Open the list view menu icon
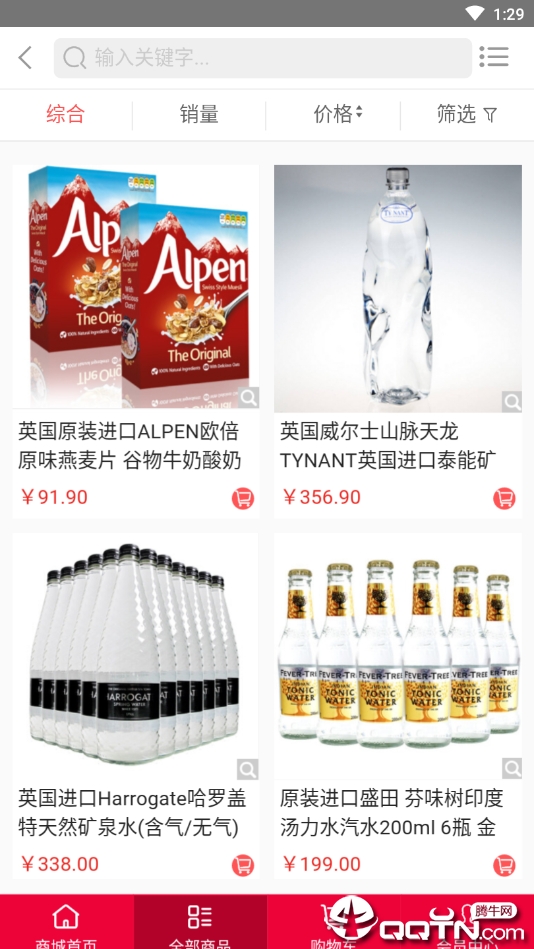This screenshot has height=949, width=534. point(494,57)
